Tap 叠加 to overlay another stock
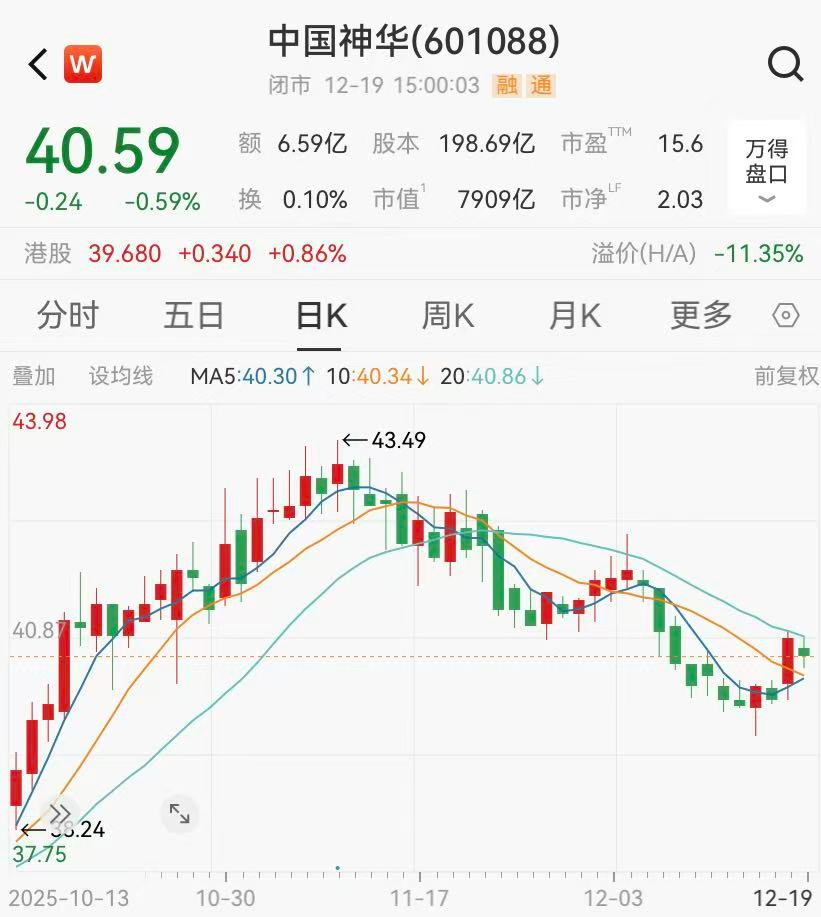 point(34,376)
